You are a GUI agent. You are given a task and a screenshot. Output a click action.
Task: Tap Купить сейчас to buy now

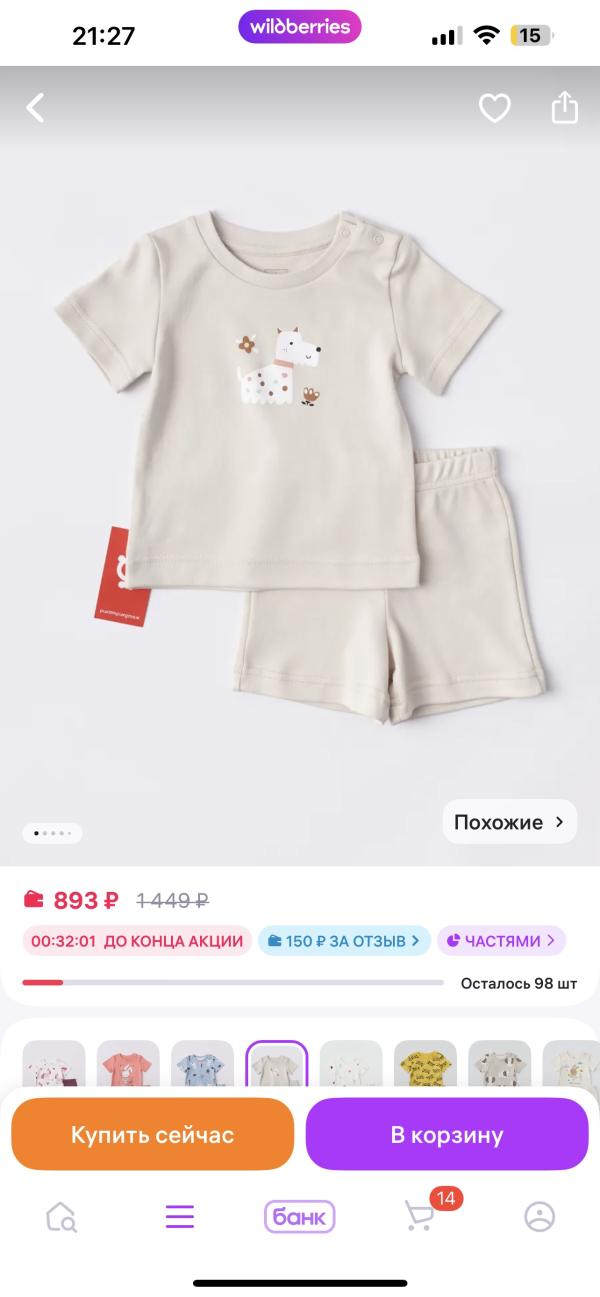tap(152, 1134)
